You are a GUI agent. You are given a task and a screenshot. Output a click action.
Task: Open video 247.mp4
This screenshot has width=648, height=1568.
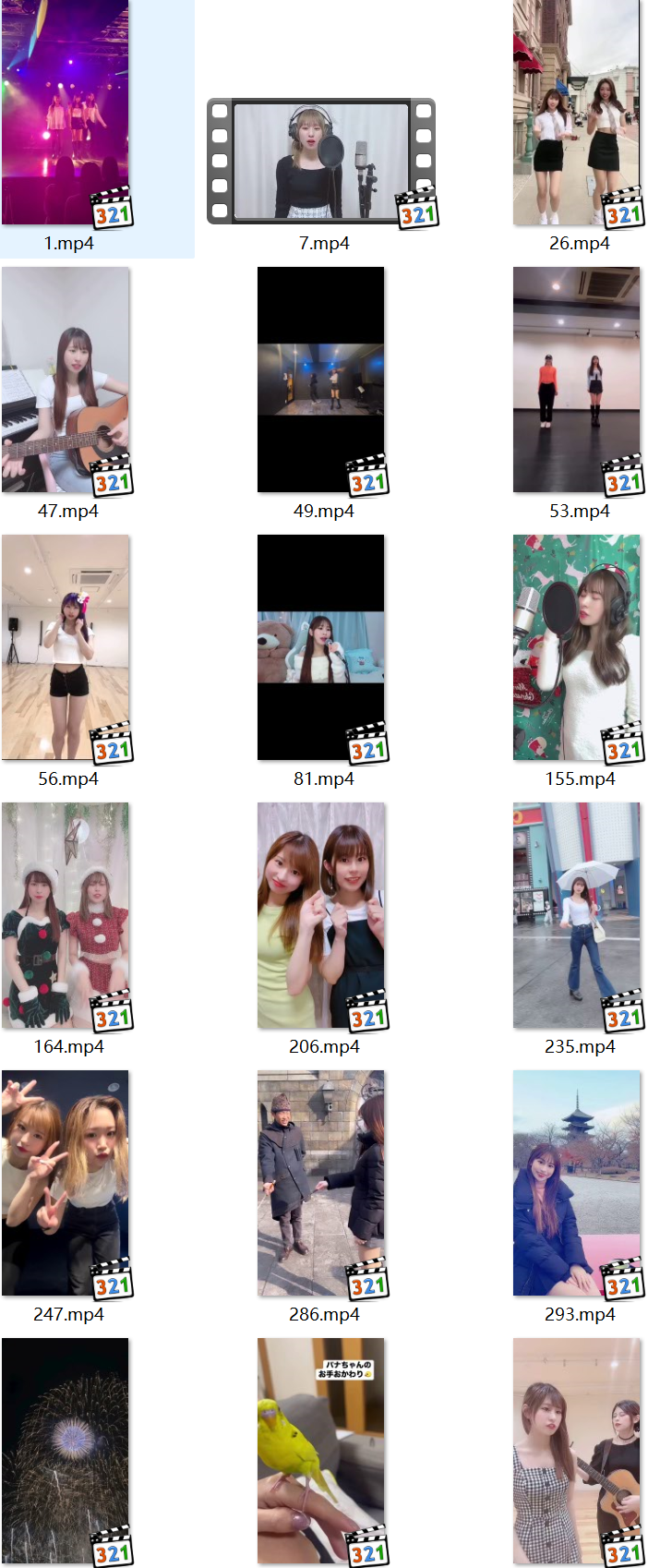coord(66,1183)
